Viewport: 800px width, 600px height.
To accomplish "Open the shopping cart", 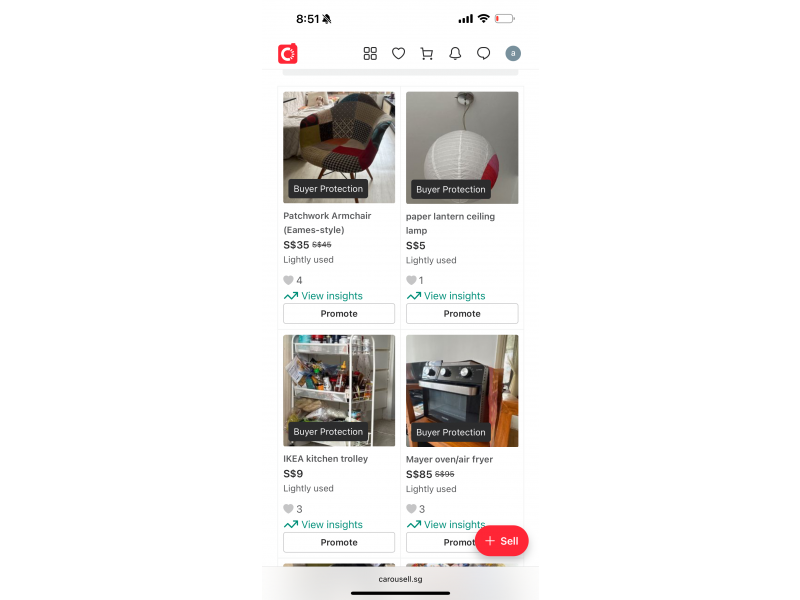I will (x=427, y=54).
